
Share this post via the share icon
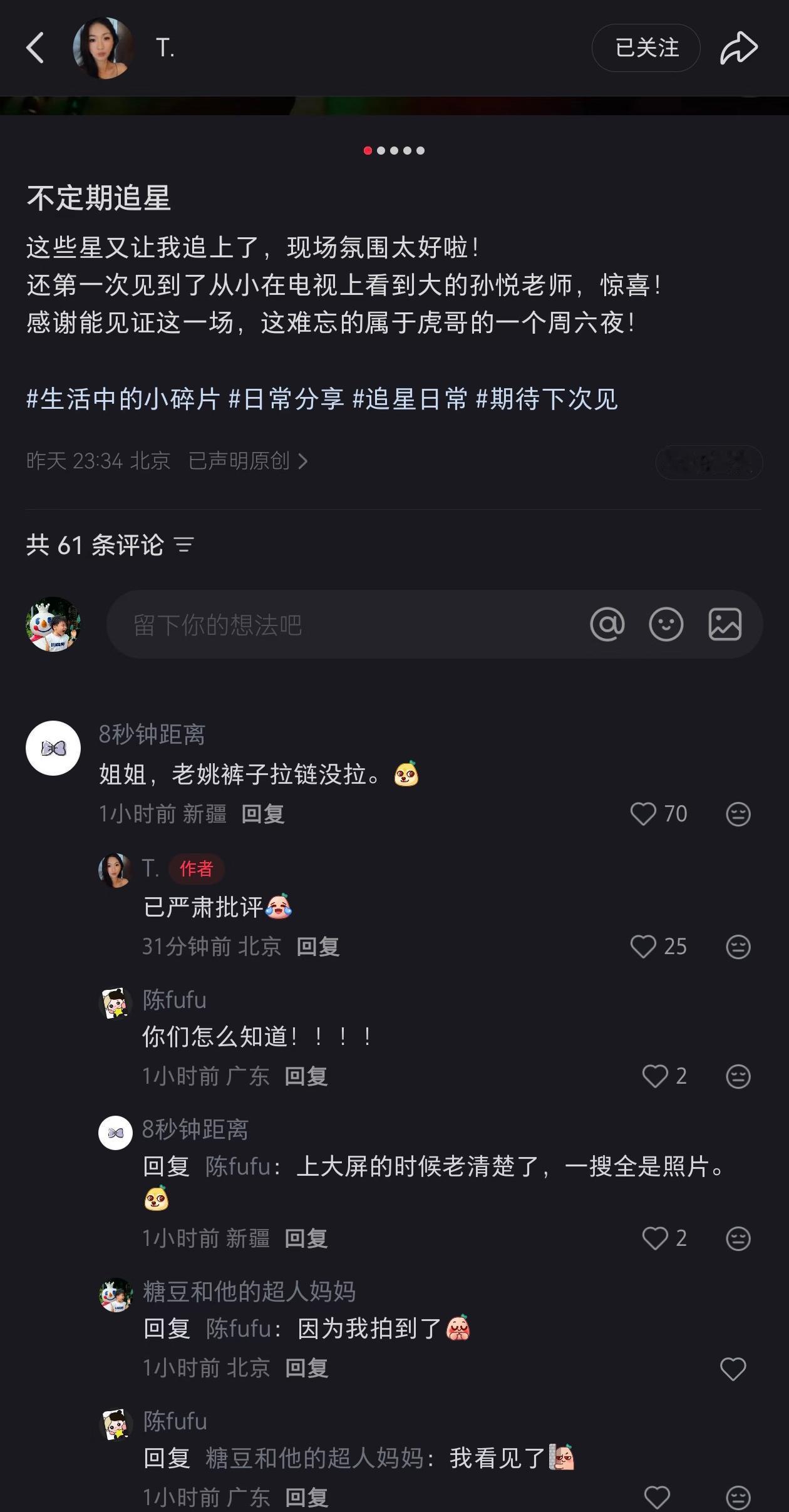[741, 48]
